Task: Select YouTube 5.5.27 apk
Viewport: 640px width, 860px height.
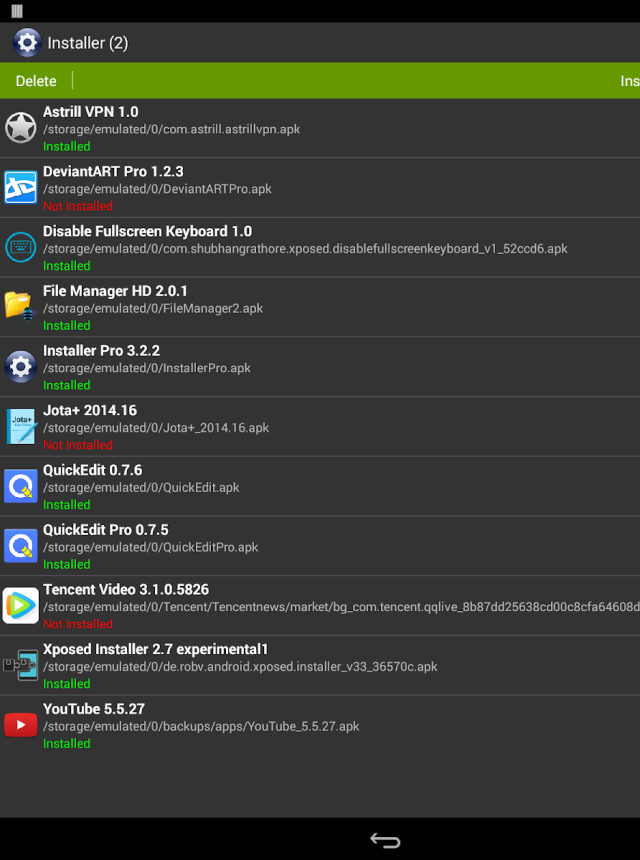Action: pos(320,725)
